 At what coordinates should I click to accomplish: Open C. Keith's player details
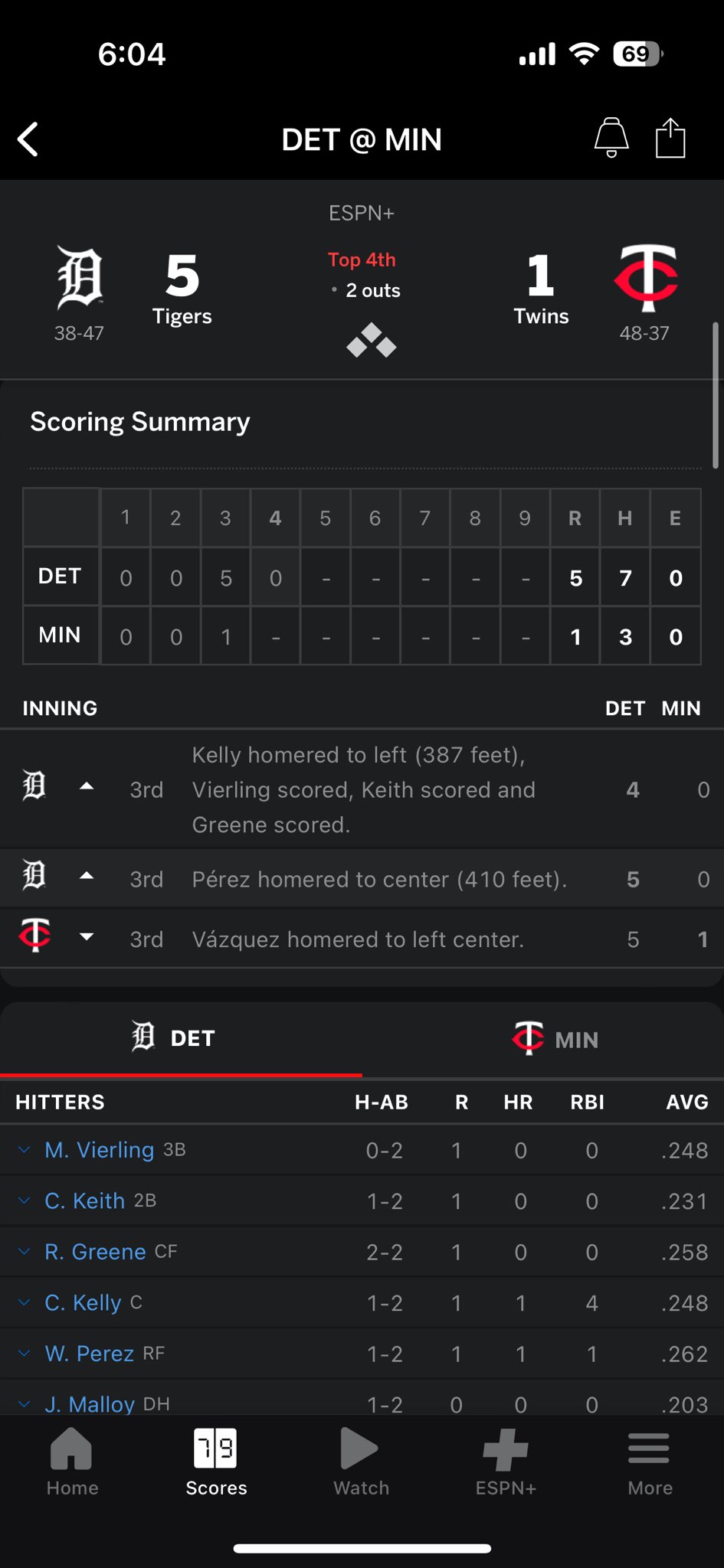[x=85, y=1200]
